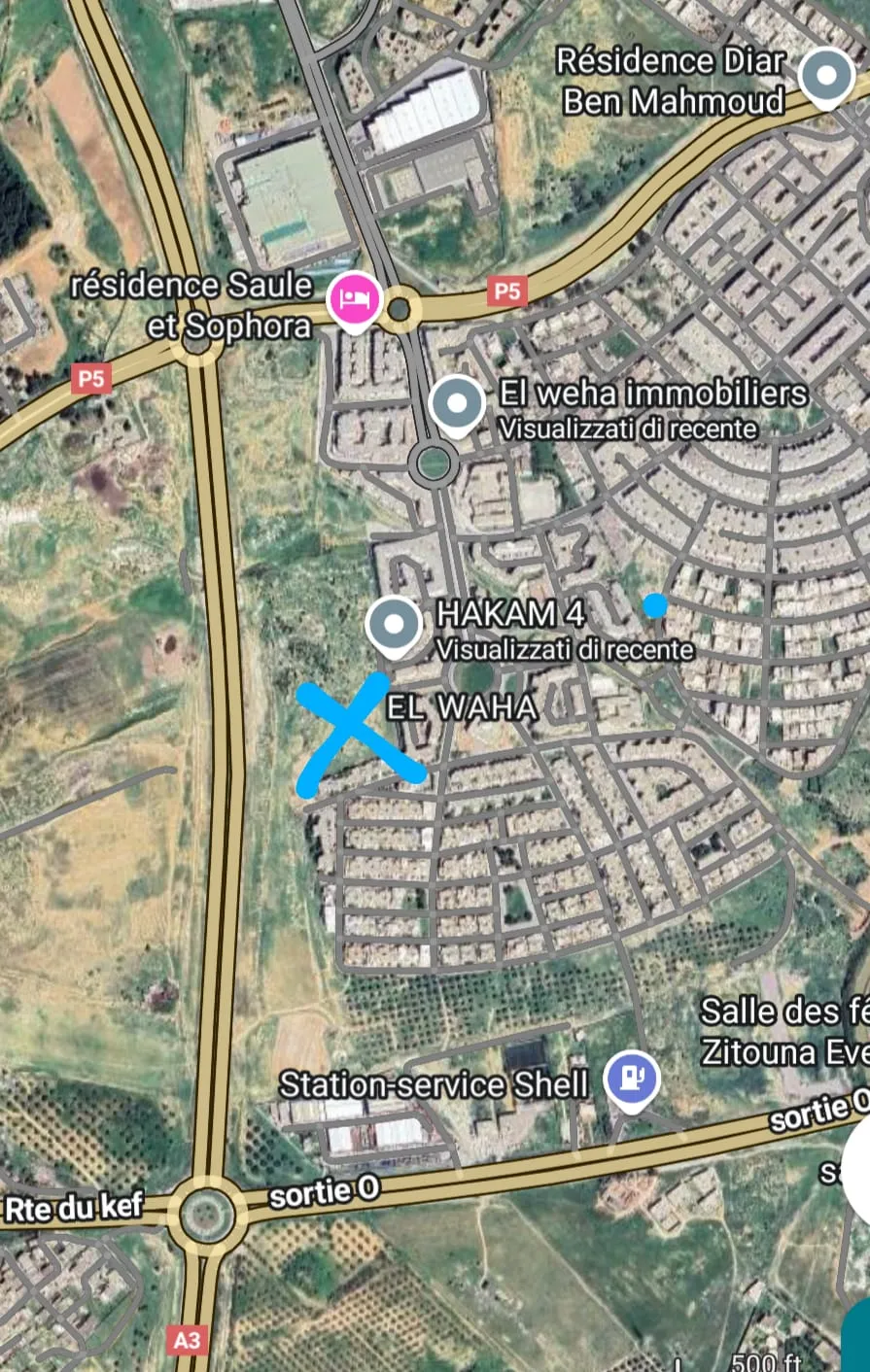Select the El weha immobiliers pin
The height and width of the screenshot is (1372, 870).
coord(457,402)
